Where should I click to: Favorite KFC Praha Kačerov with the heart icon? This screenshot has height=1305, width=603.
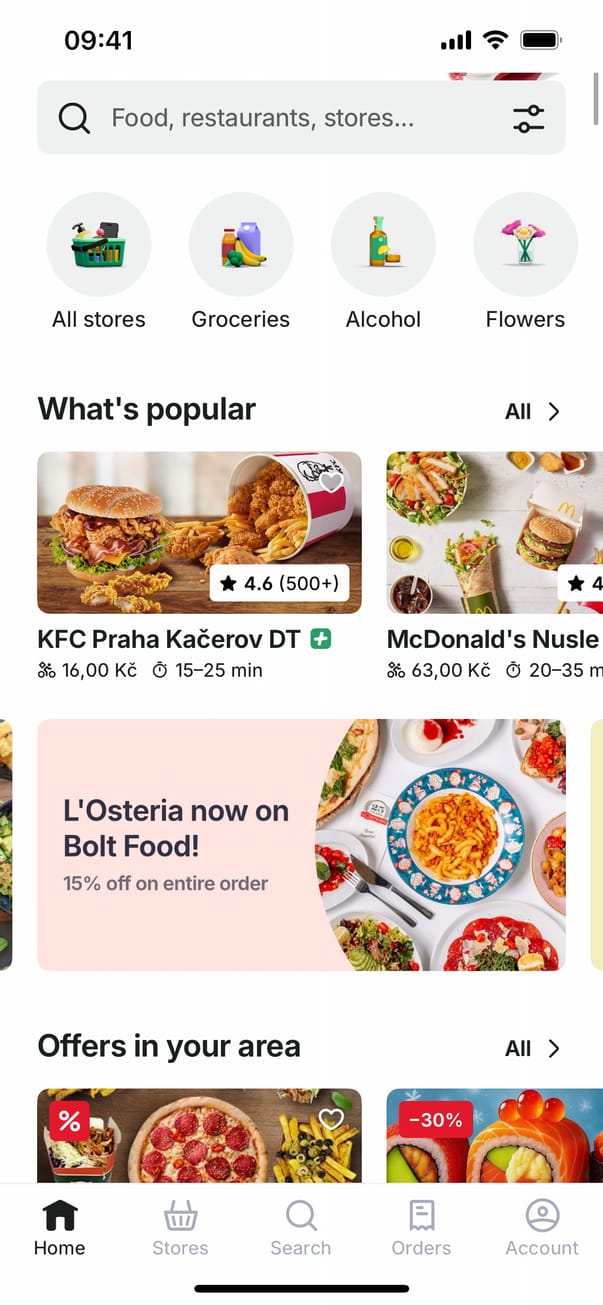point(331,482)
